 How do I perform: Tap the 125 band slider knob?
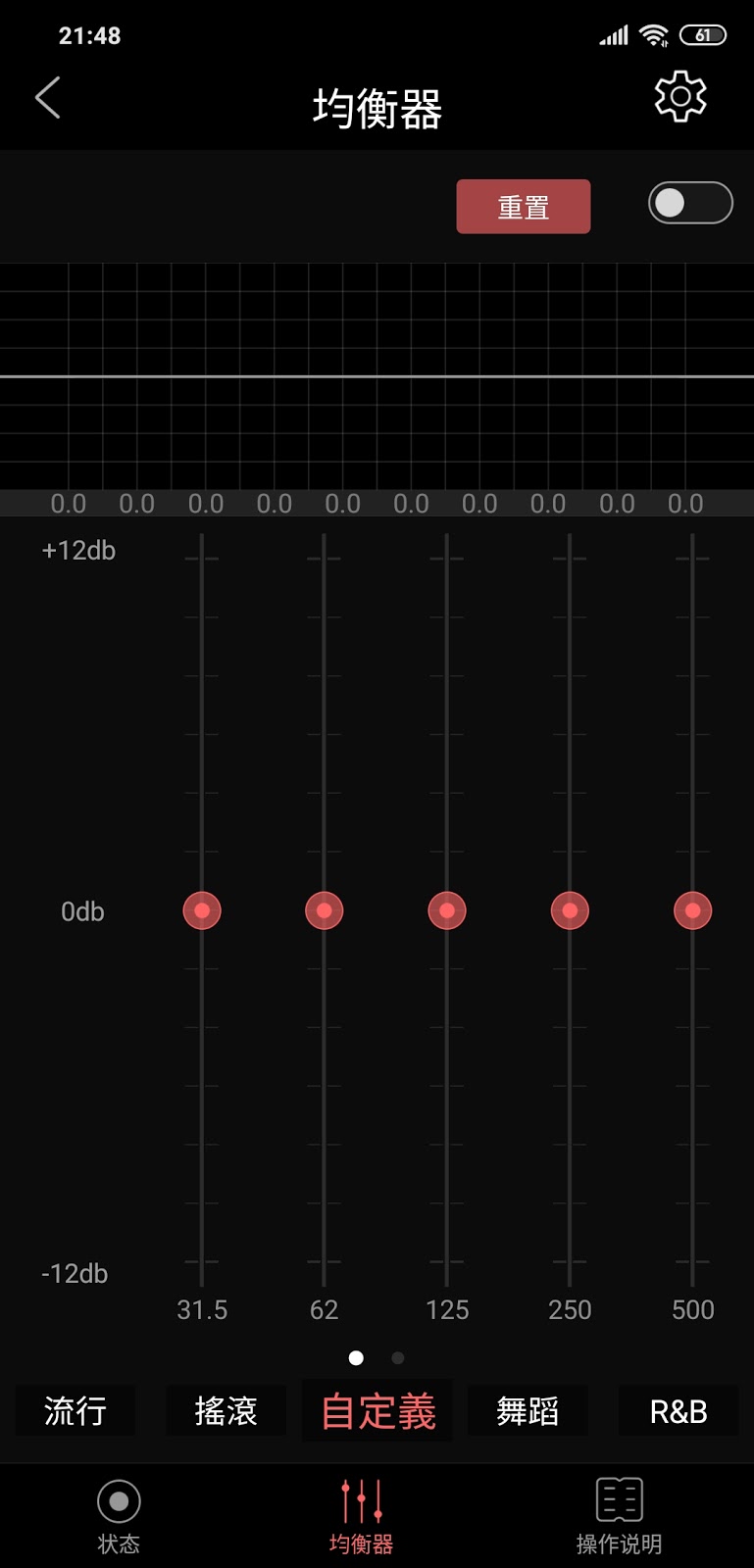coord(447,910)
